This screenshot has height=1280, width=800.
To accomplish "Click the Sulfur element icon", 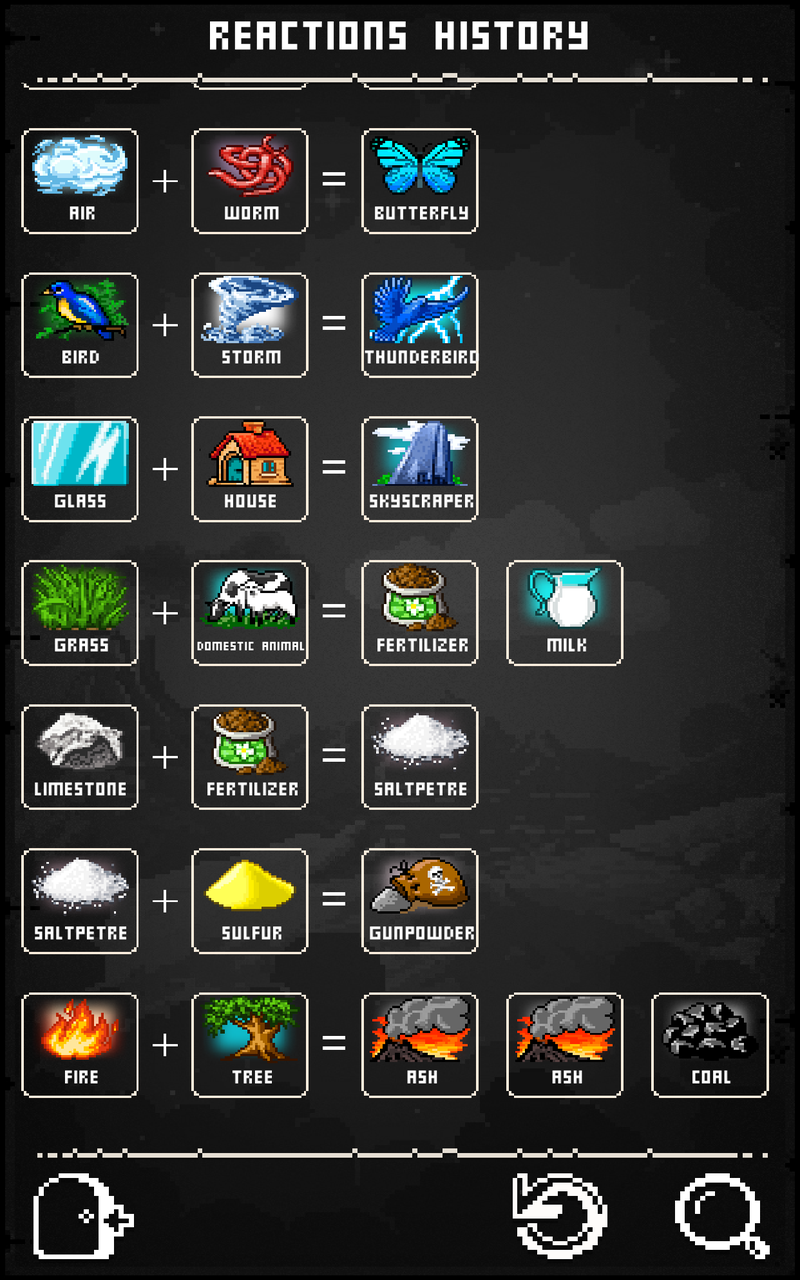I will 250,900.
